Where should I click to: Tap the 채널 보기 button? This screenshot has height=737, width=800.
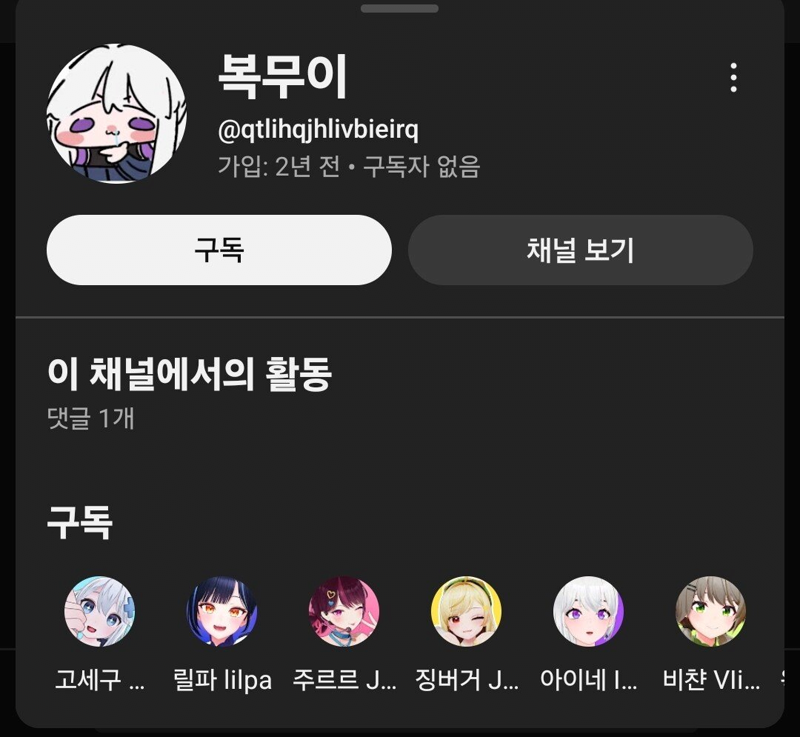[x=580, y=250]
